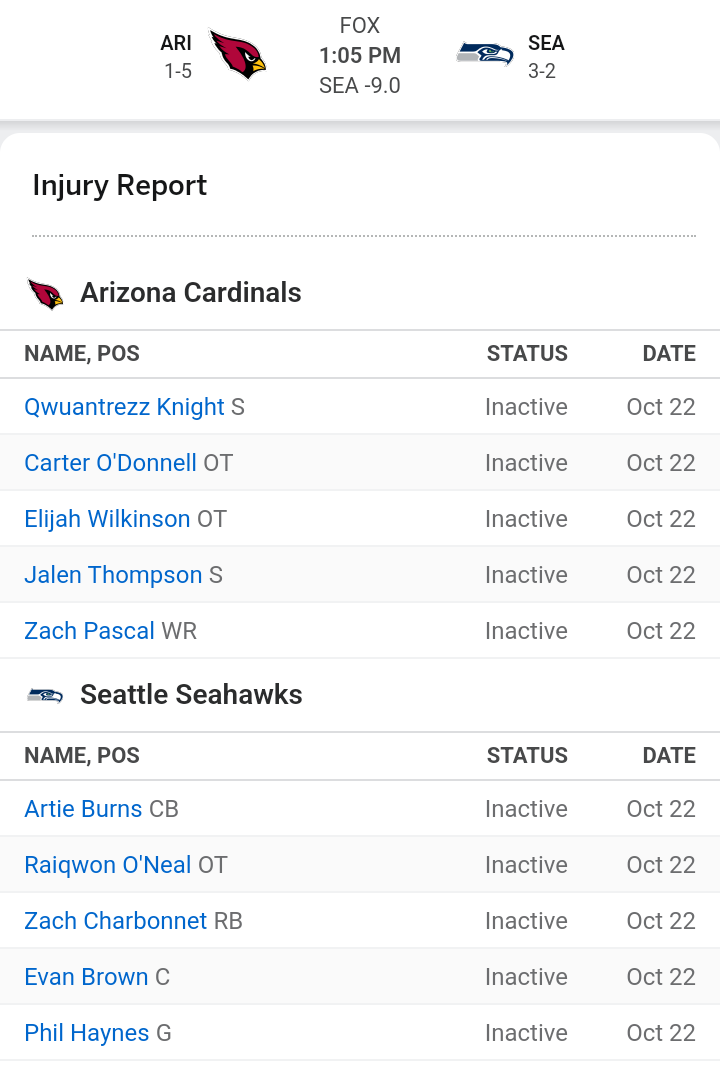Screen dimensions: 720x1078
Task: Select the Seahawks logo beside the injury section
Action: (45, 694)
